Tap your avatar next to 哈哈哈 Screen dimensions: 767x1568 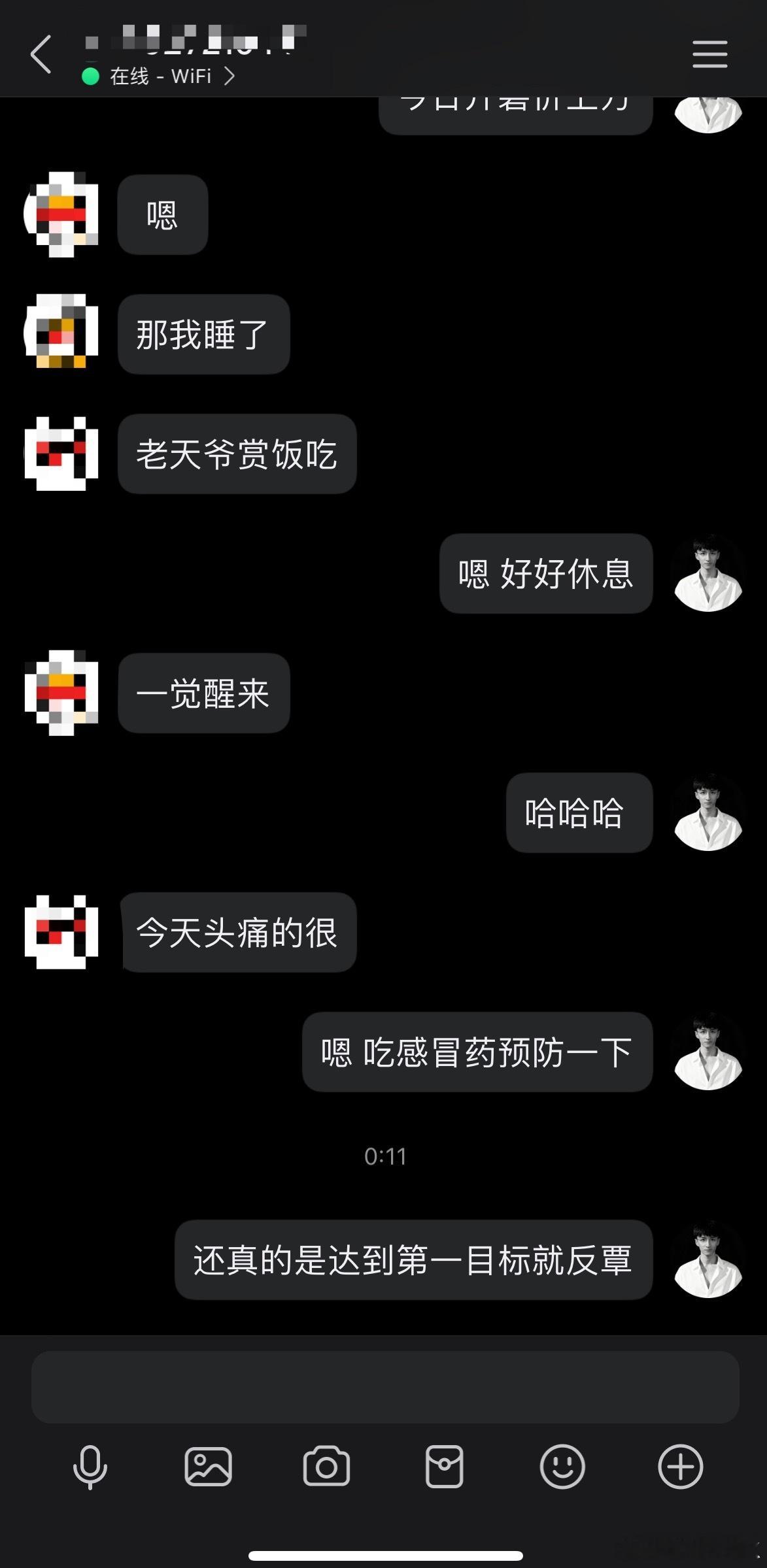[709, 812]
